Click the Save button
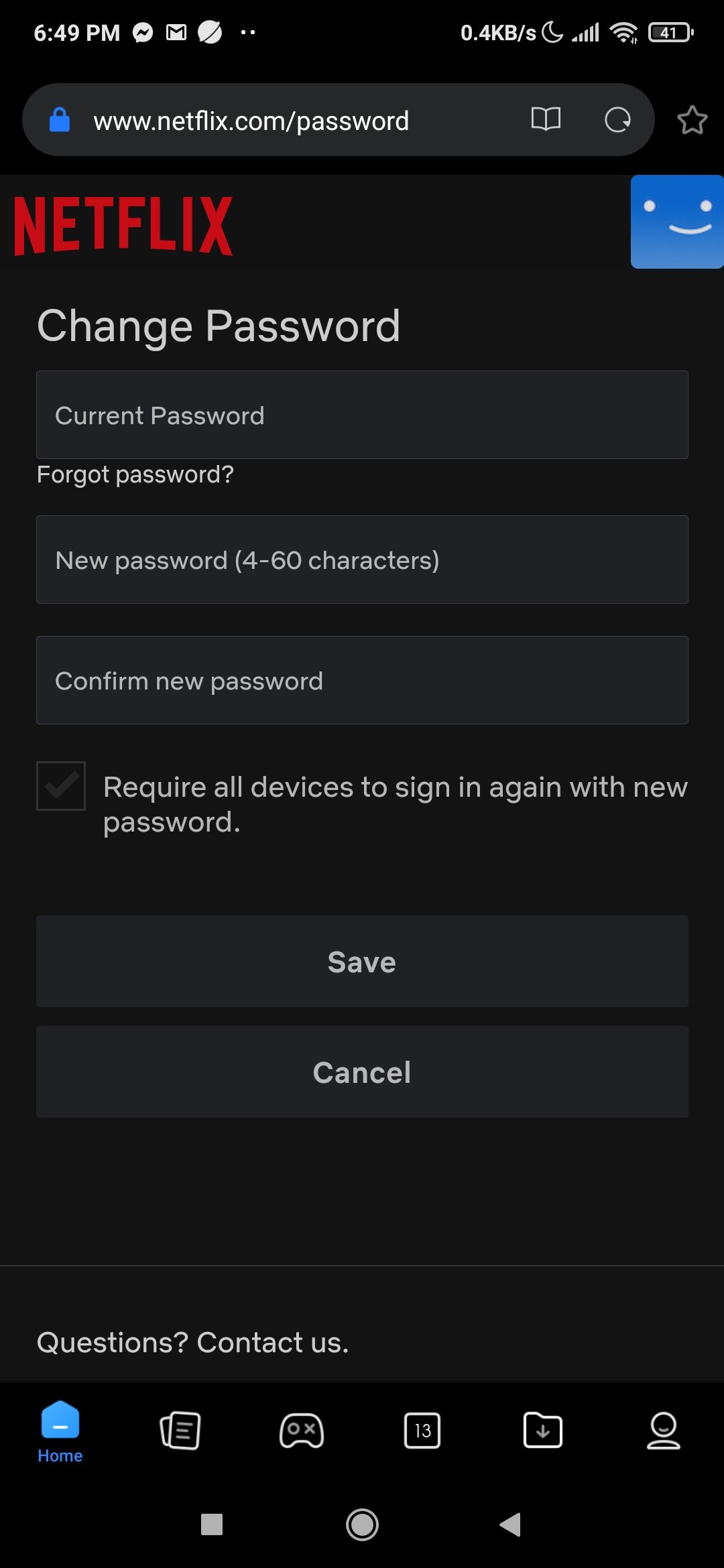Viewport: 724px width, 1568px height. click(x=362, y=962)
